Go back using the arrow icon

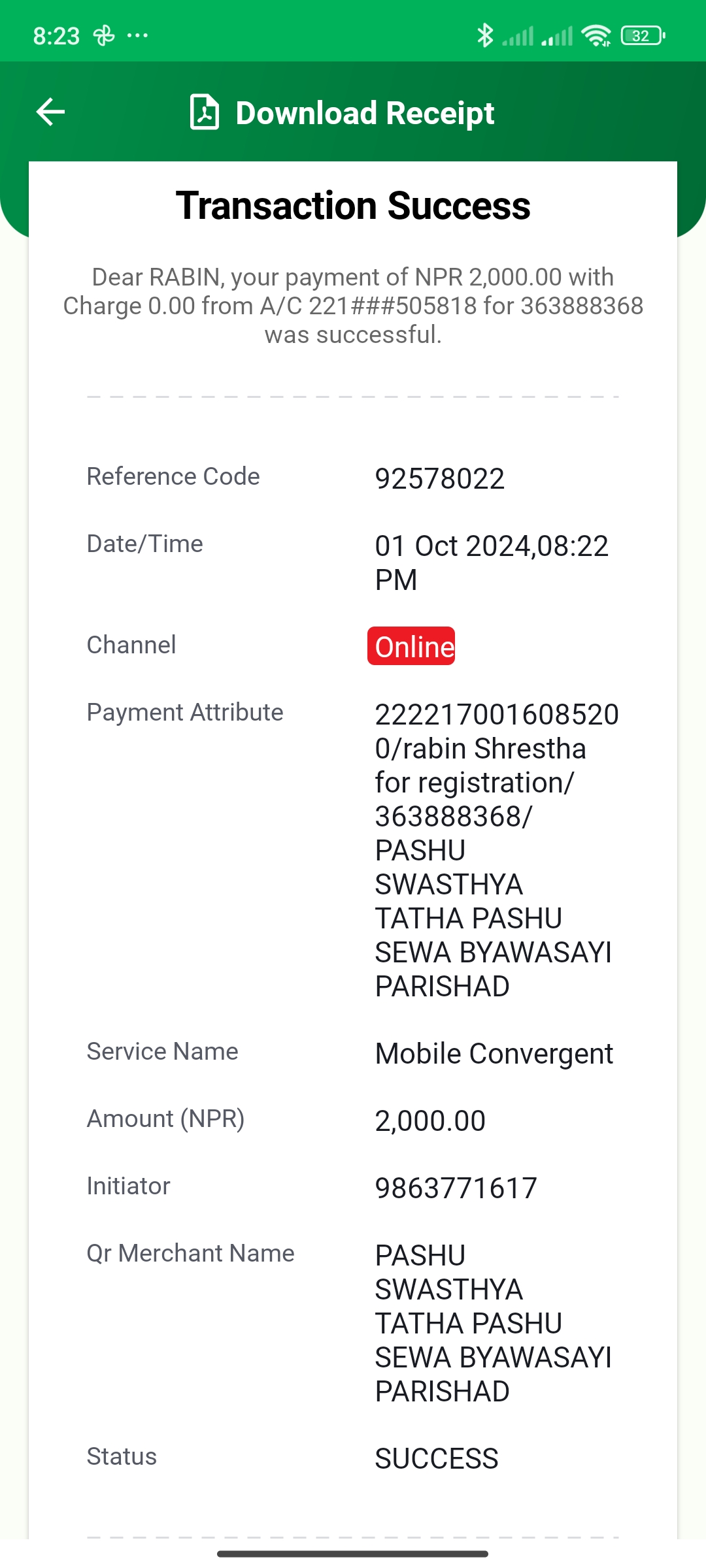[x=50, y=112]
